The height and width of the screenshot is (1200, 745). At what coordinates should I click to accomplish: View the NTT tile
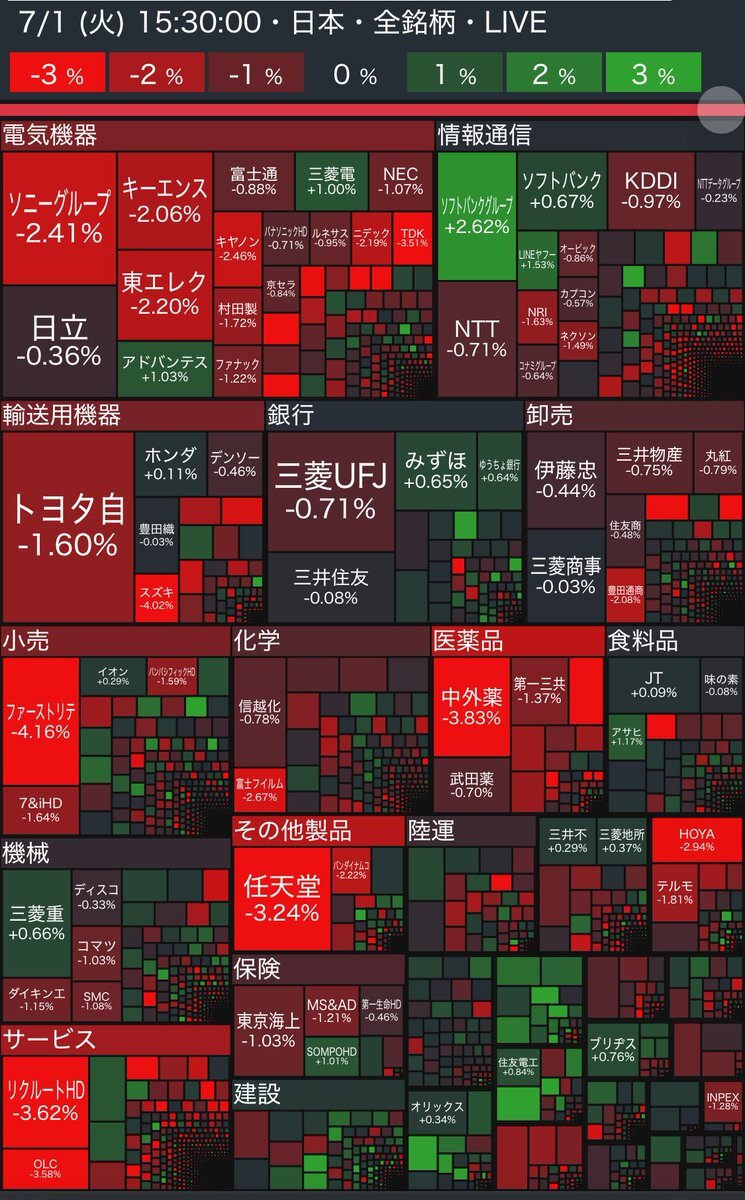[x=477, y=339]
